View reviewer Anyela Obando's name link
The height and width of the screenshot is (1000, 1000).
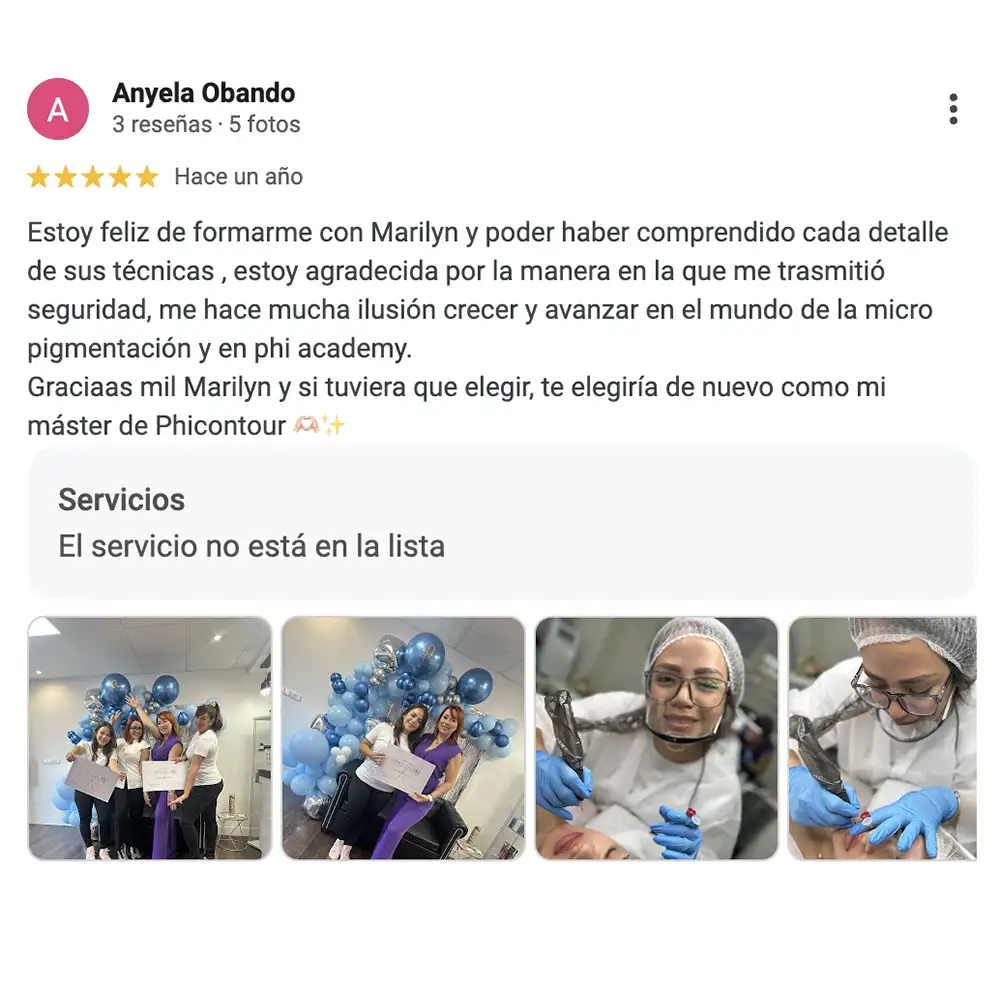click(x=203, y=93)
